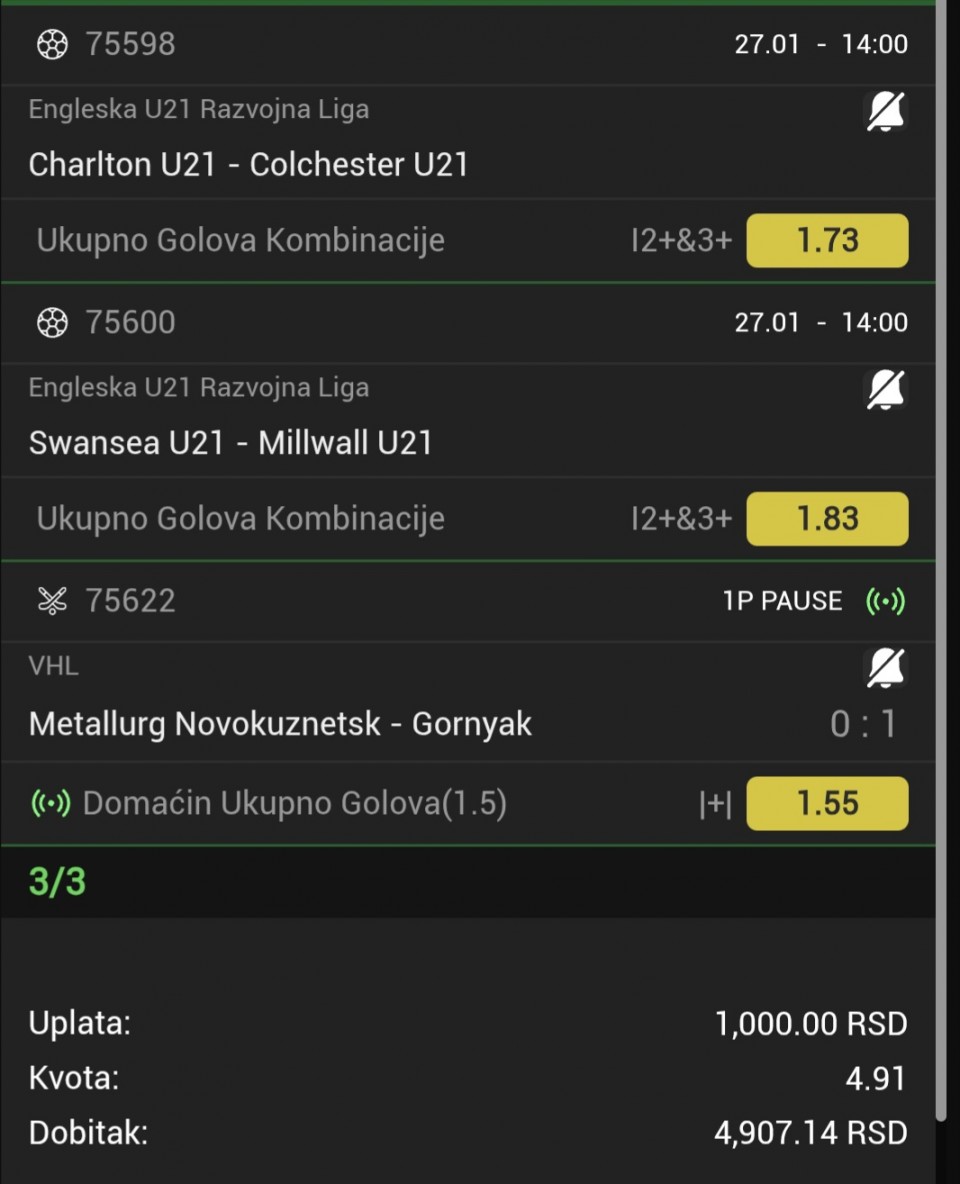Select the 1.83 odds button

827,519
